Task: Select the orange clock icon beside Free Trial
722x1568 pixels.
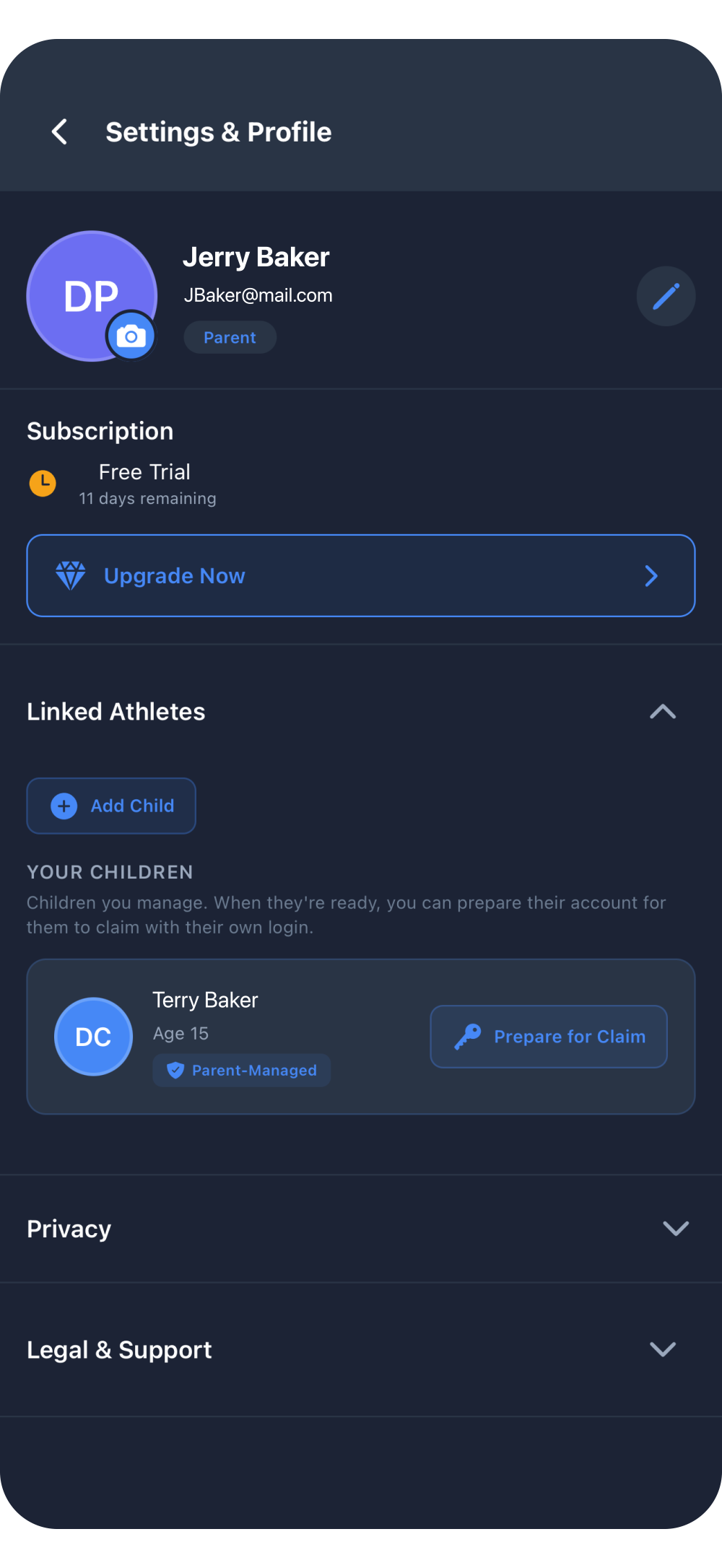Action: (43, 483)
